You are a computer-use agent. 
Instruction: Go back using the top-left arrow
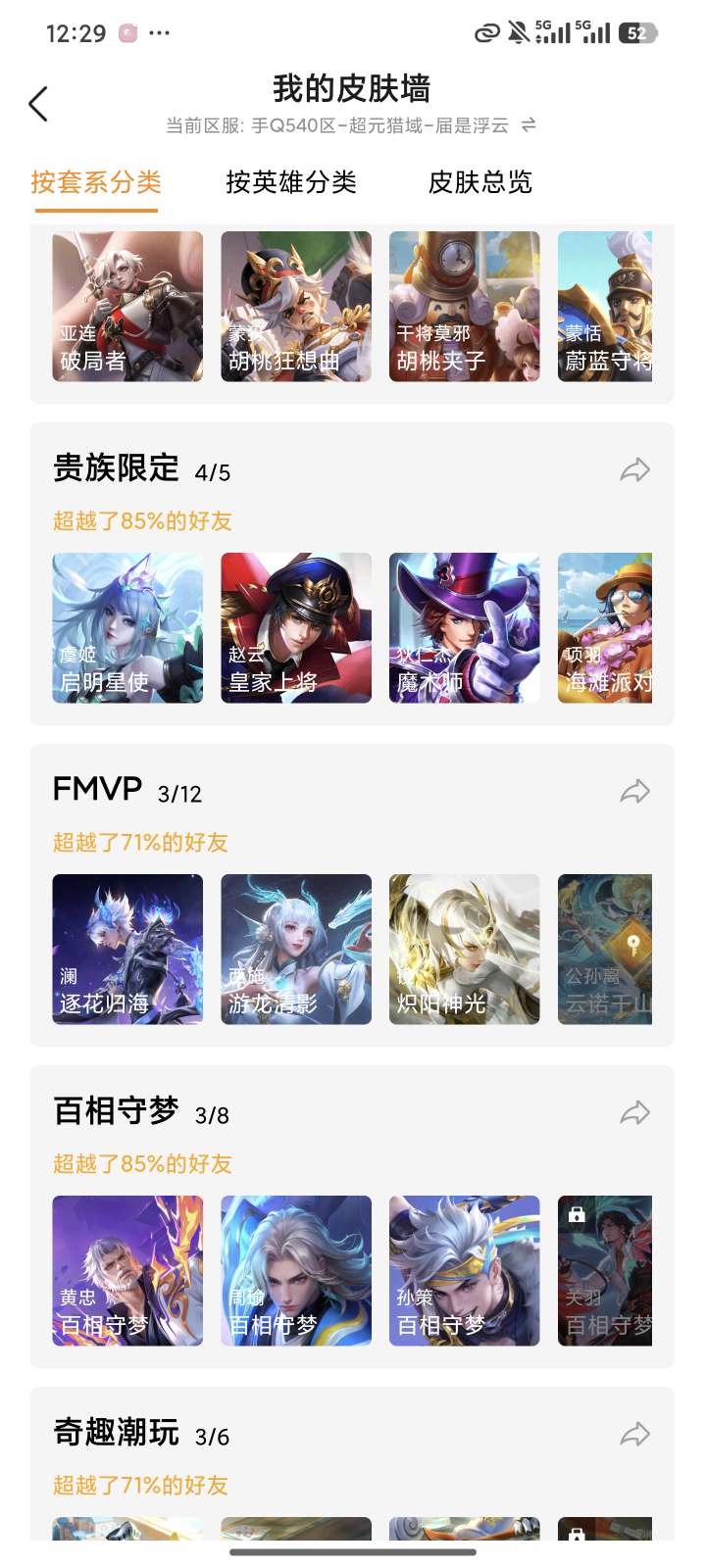(38, 104)
